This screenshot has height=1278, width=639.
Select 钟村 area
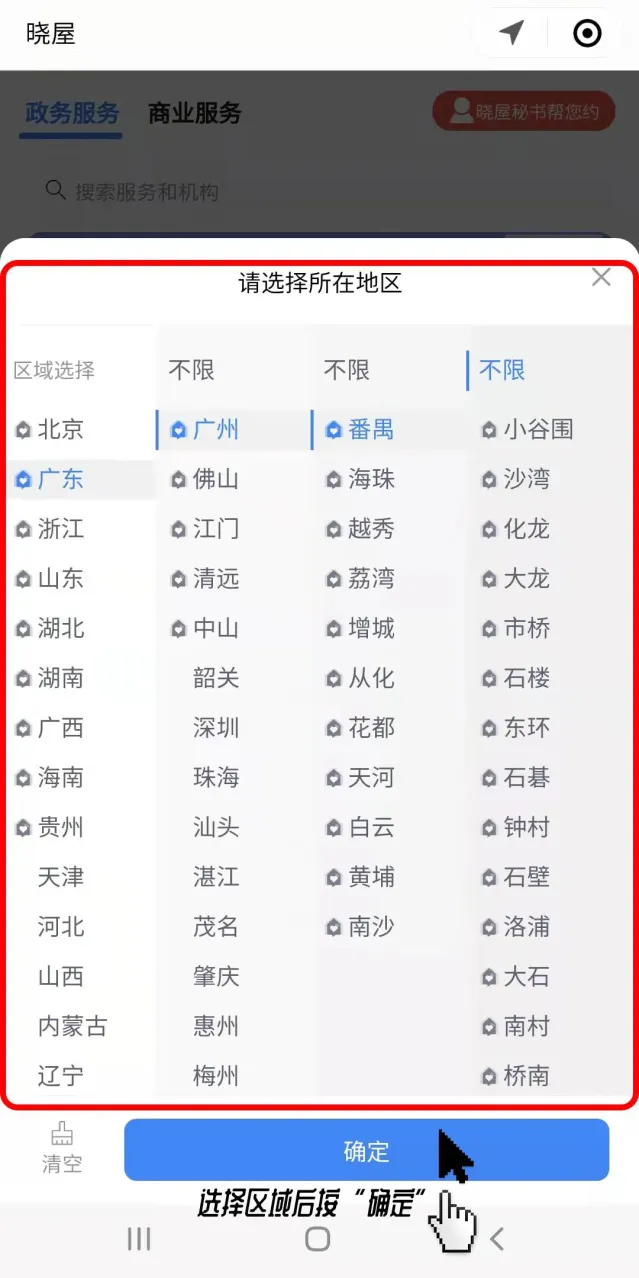(x=527, y=828)
